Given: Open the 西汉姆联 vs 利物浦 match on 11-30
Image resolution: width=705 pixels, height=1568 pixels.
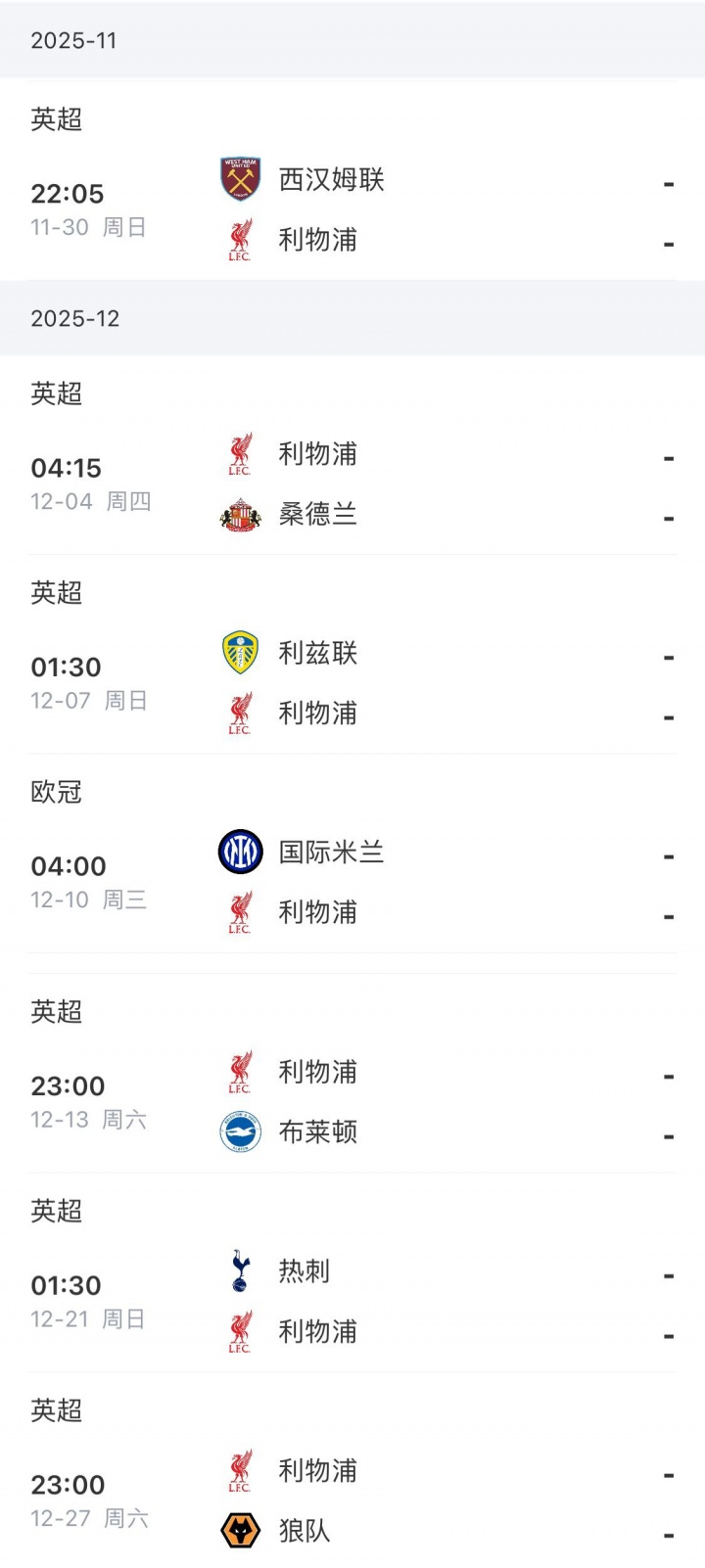Looking at the screenshot, I should click(x=352, y=209).
